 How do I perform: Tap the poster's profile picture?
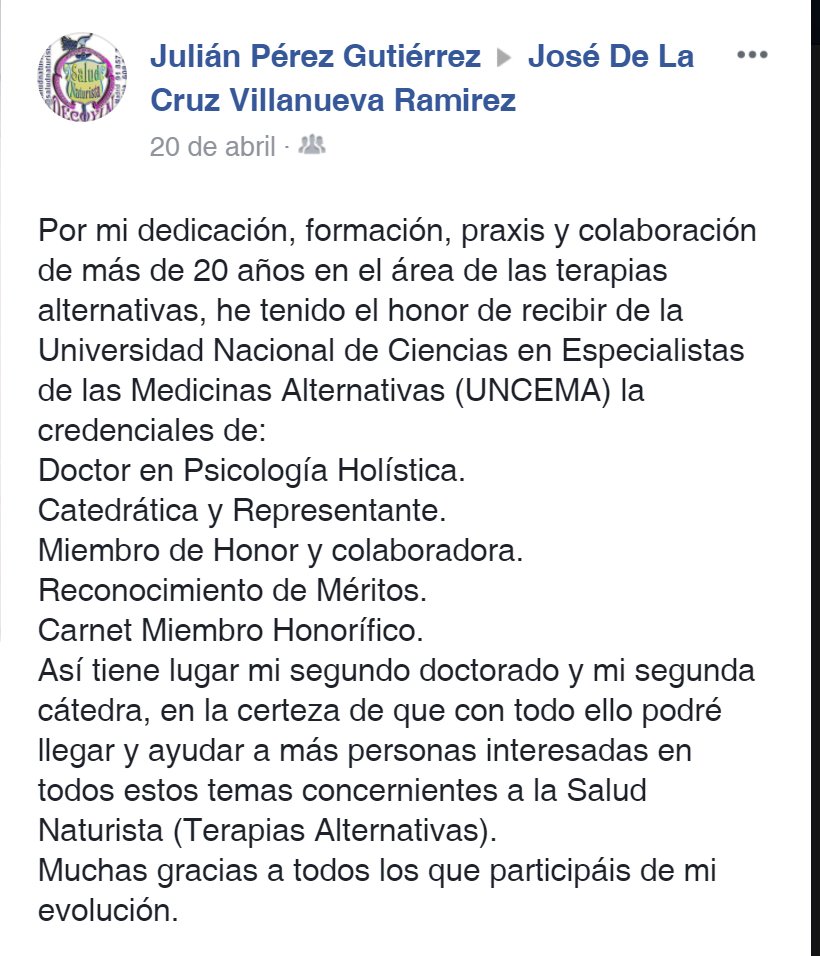[x=82, y=78]
